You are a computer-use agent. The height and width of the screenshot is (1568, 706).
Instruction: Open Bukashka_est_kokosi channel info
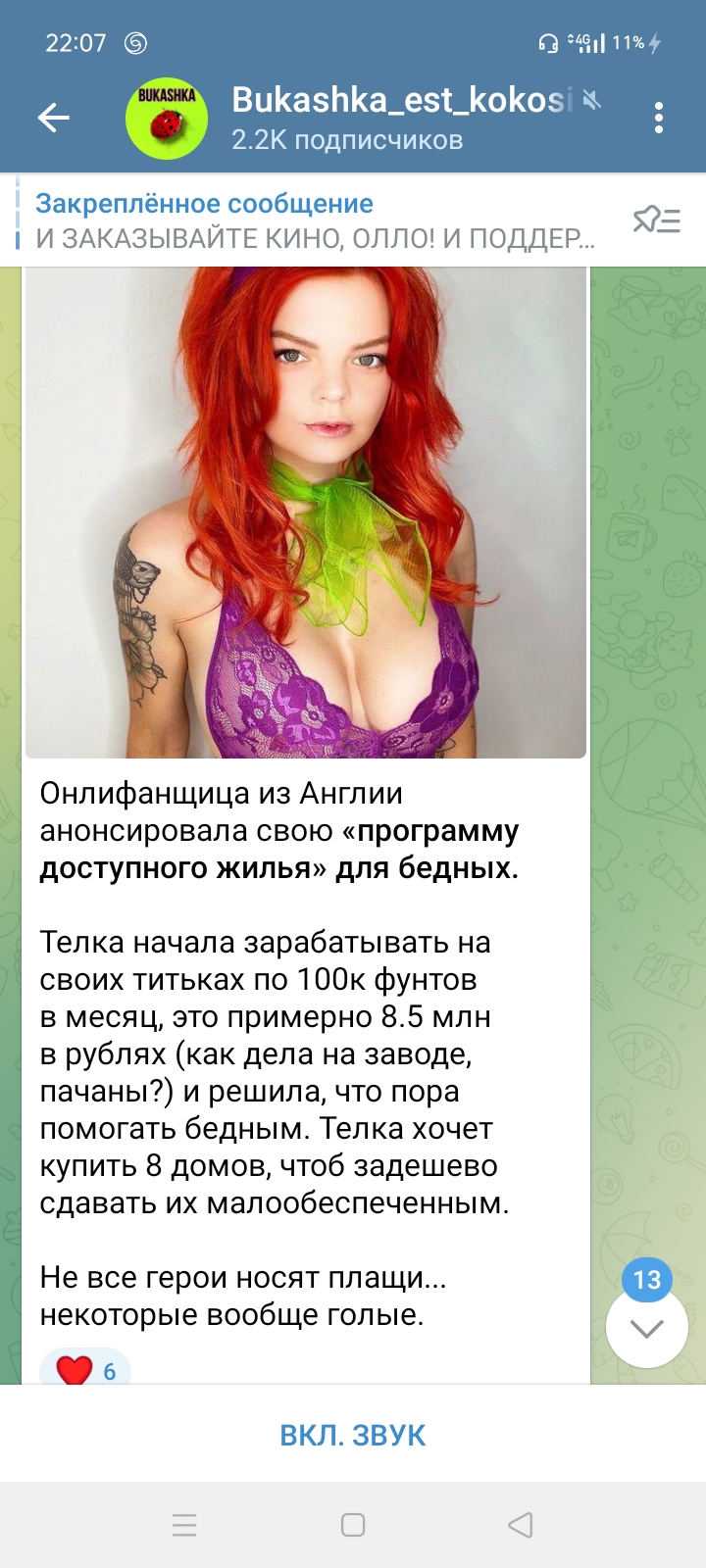click(x=392, y=119)
